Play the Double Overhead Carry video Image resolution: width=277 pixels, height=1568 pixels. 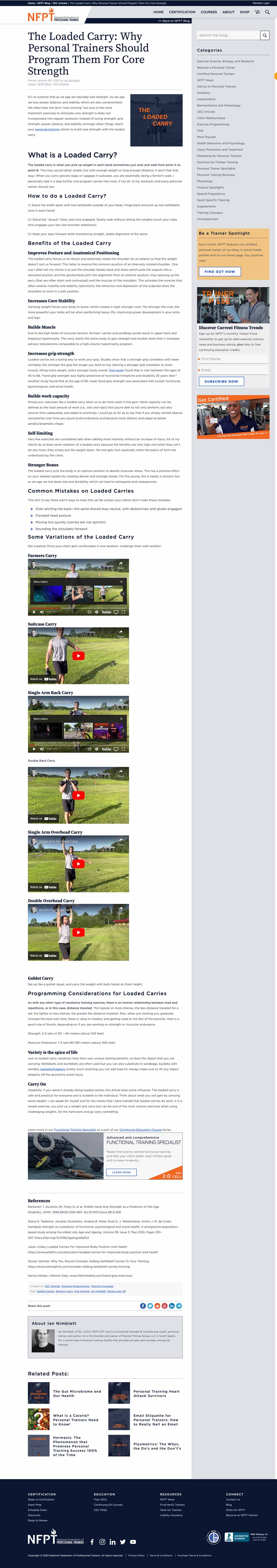pyautogui.click(x=78, y=932)
